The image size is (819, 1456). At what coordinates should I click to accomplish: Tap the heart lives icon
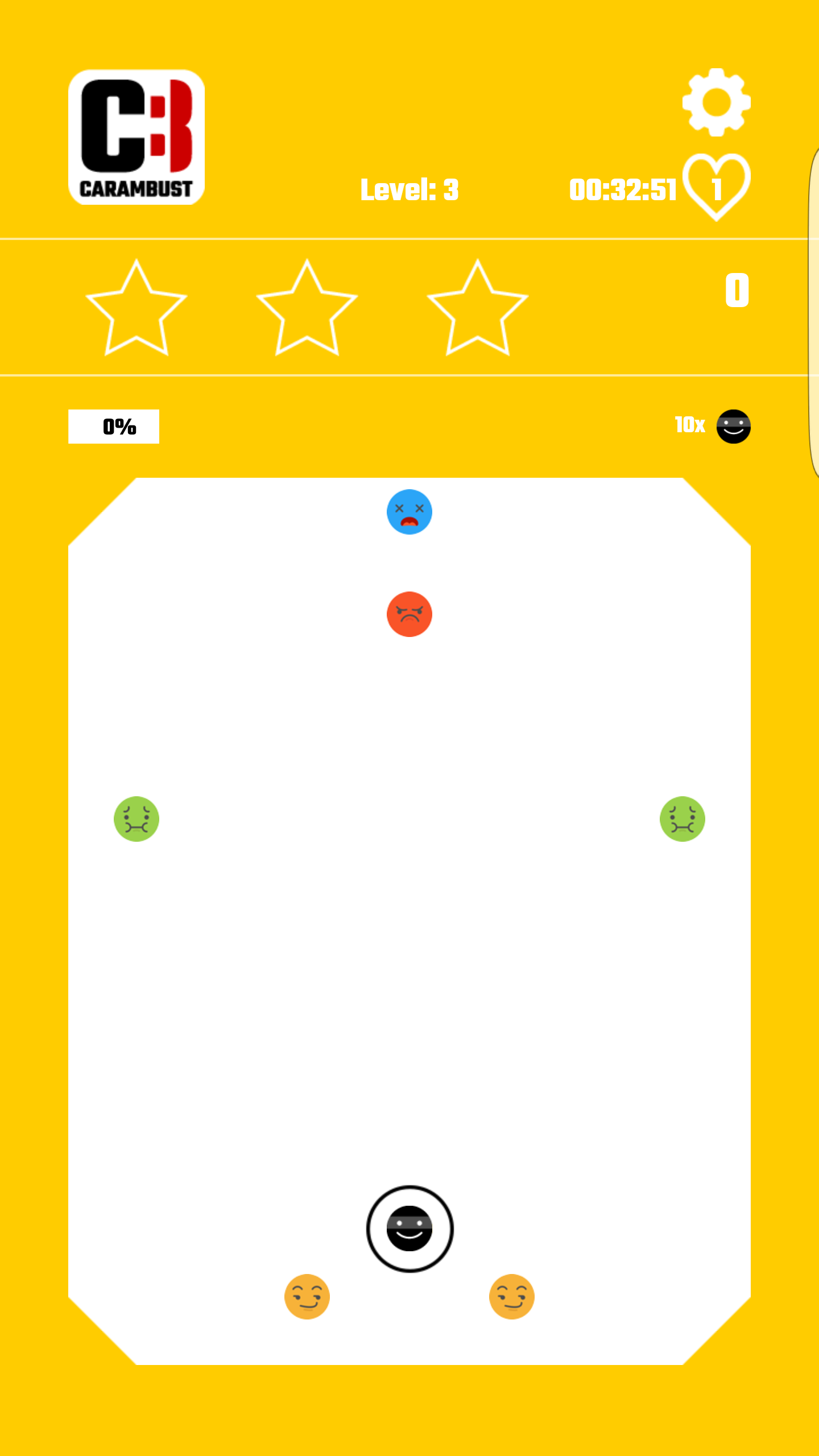click(x=717, y=187)
